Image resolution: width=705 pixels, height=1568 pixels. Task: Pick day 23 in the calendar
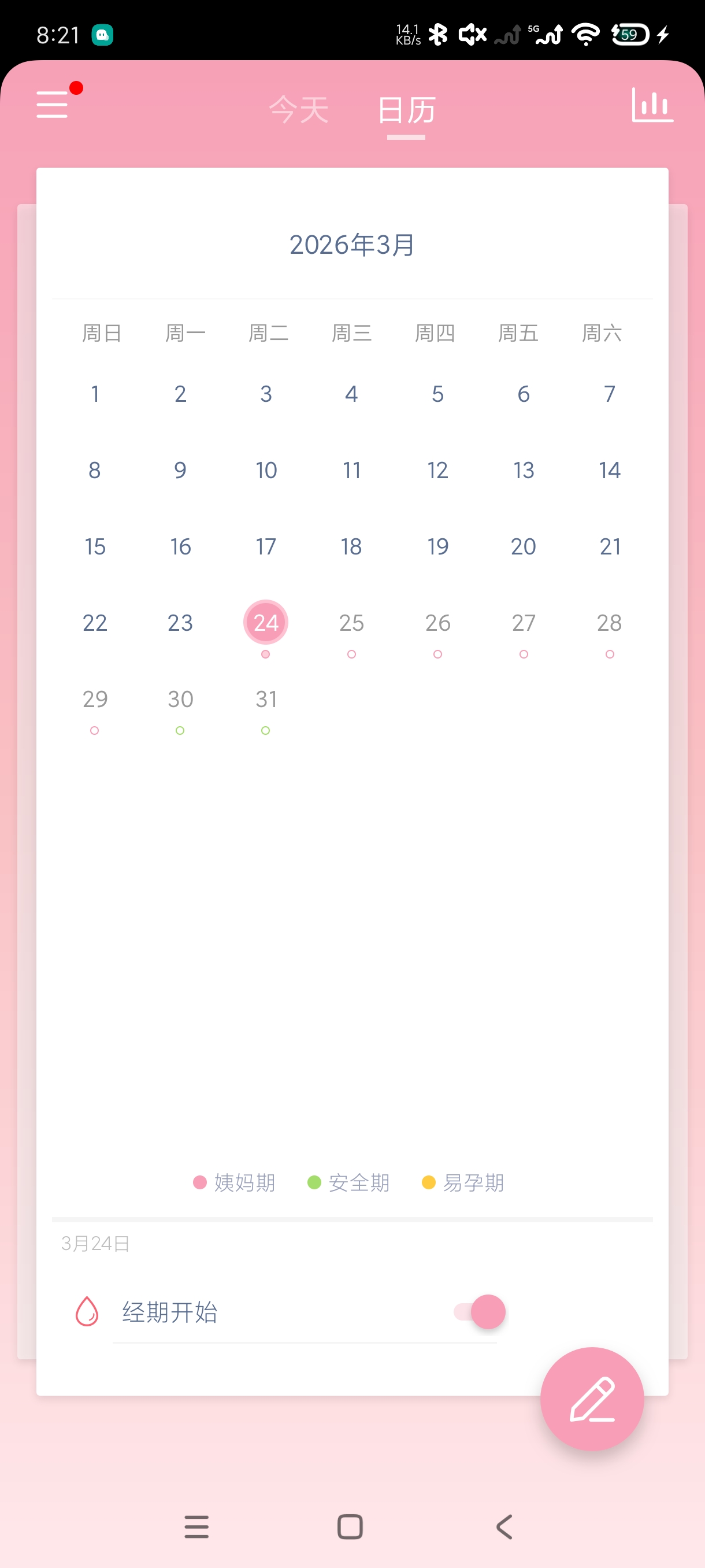coord(180,622)
